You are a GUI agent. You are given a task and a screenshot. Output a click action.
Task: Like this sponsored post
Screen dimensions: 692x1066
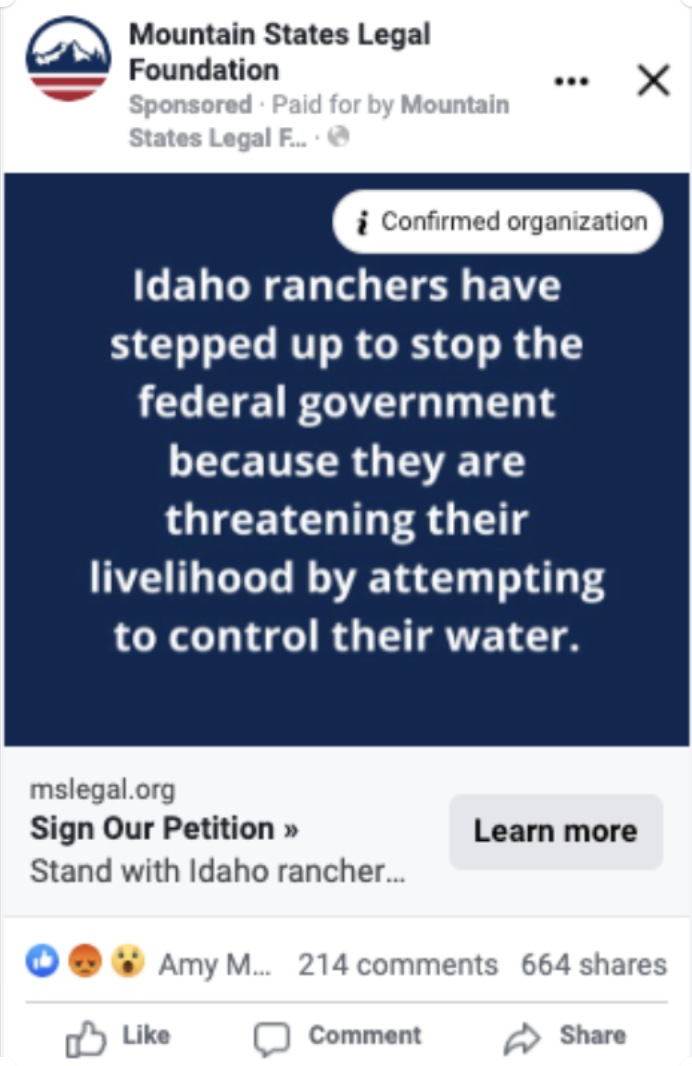coord(118,1036)
